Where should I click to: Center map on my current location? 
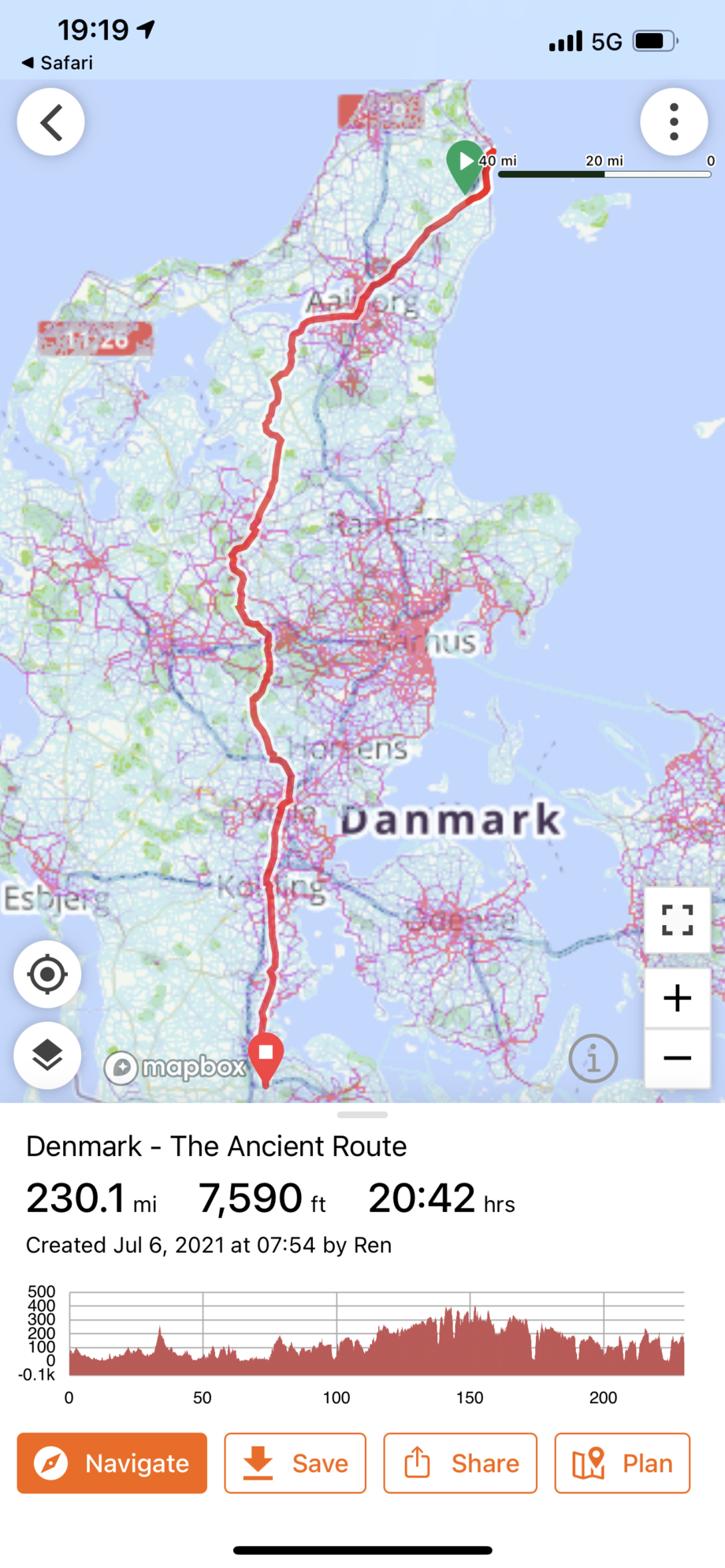click(x=47, y=975)
